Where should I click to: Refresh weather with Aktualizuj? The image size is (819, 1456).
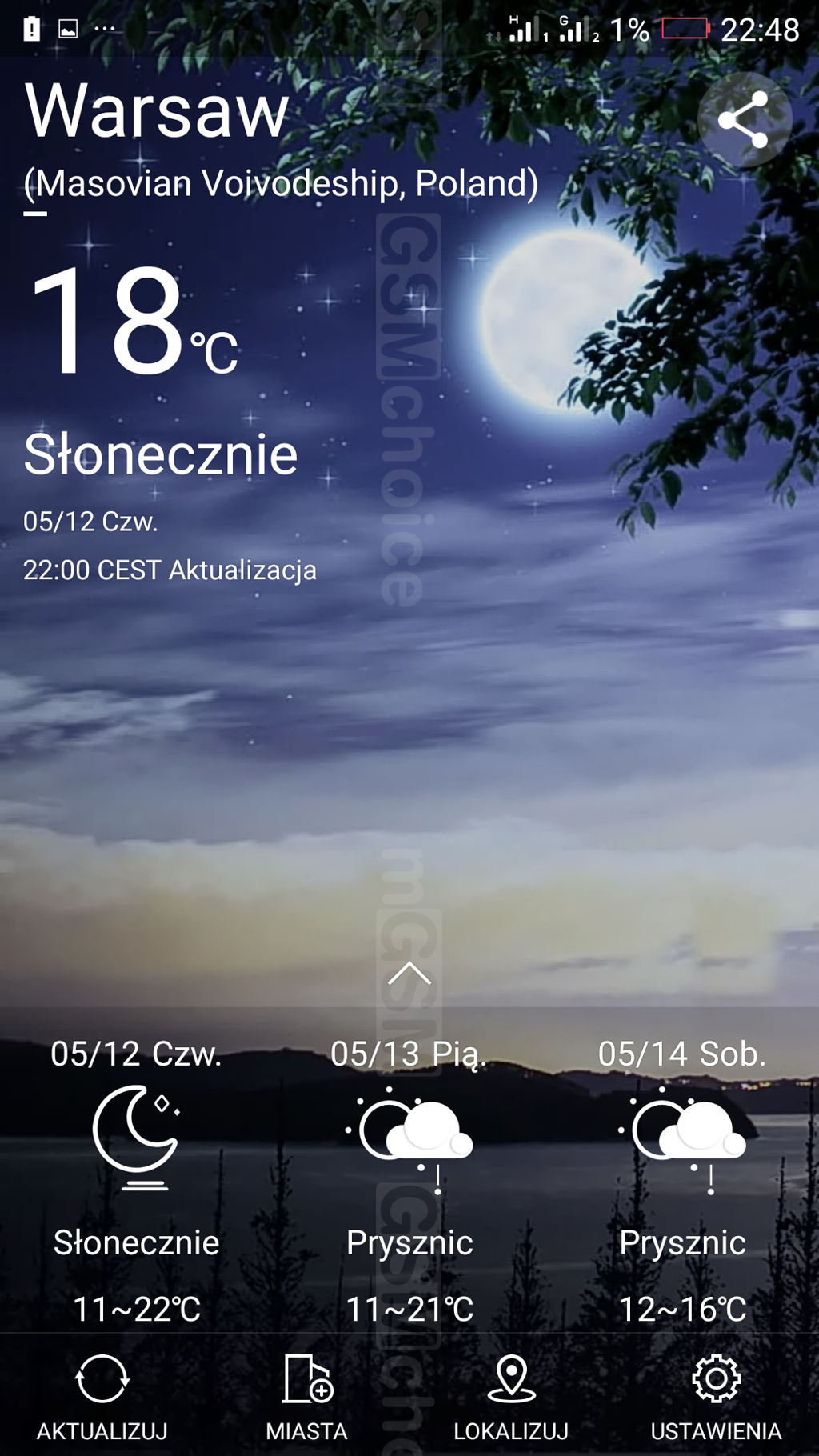tap(102, 1396)
